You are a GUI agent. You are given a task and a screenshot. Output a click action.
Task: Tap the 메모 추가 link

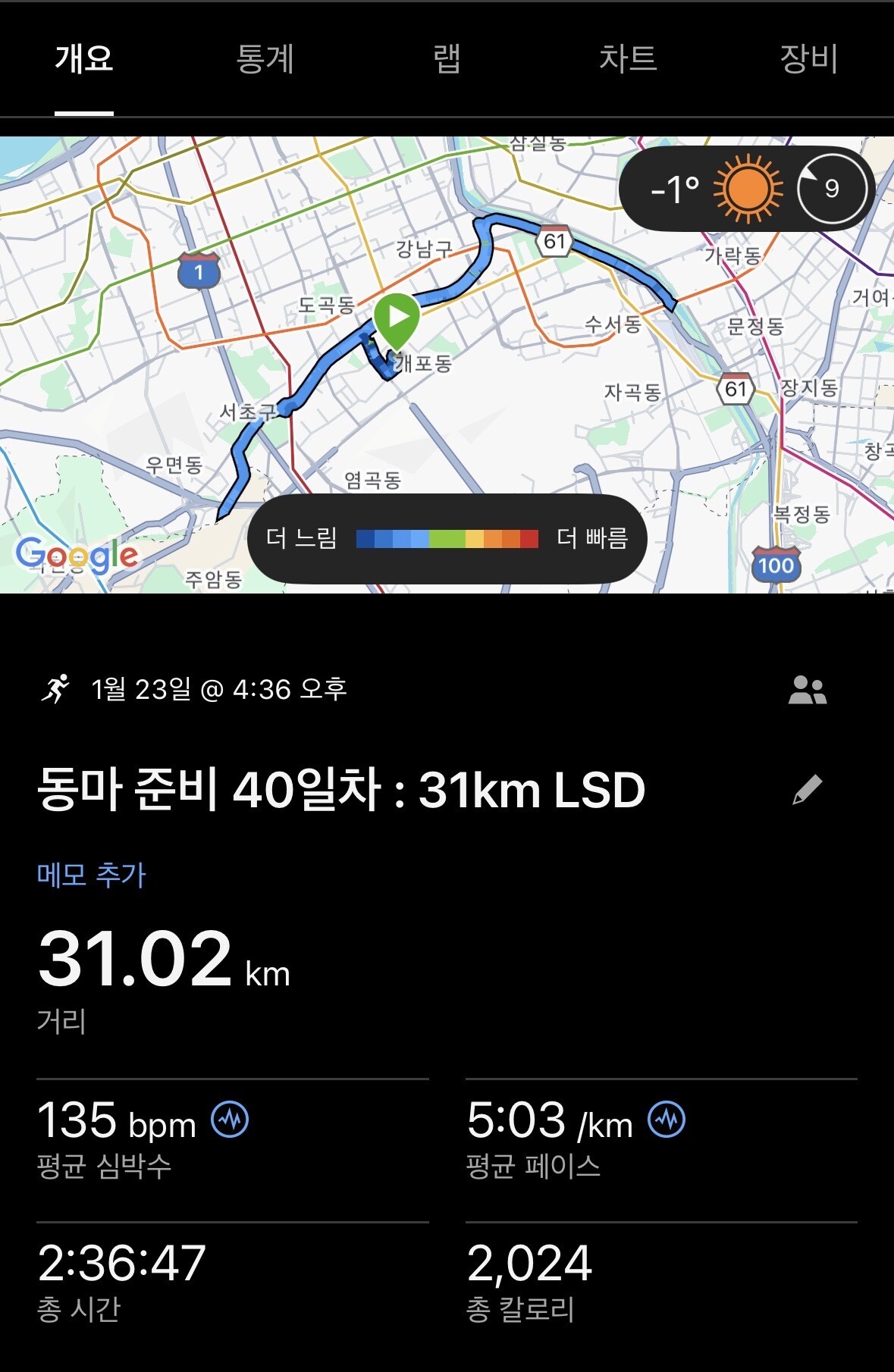coord(91,875)
